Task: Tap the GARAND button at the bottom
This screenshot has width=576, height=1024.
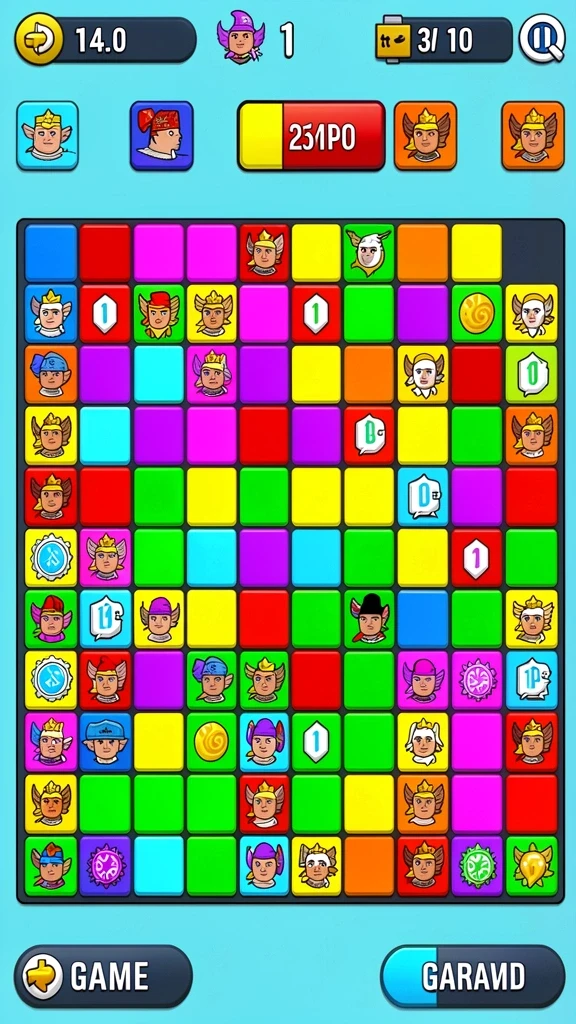Action: pos(473,976)
